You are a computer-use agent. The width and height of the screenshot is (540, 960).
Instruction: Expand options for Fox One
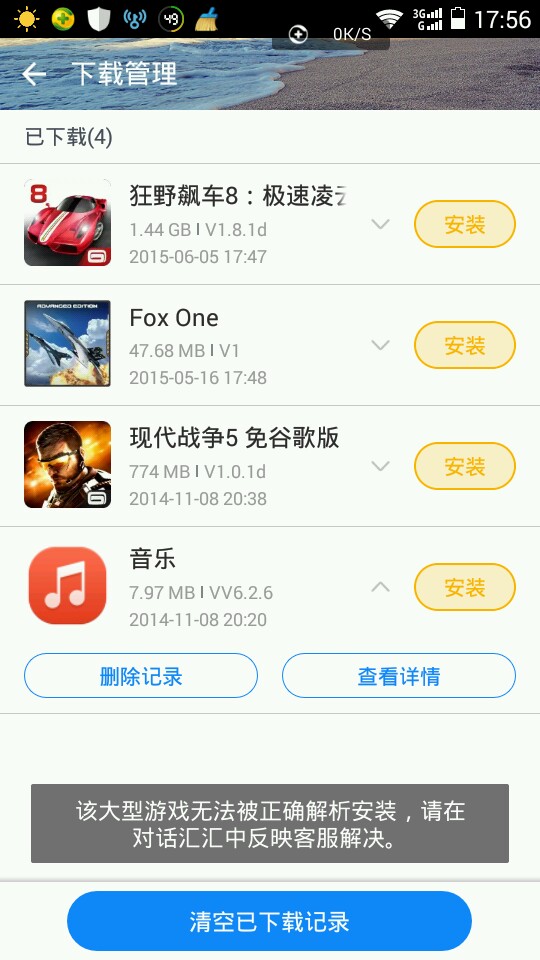click(381, 345)
